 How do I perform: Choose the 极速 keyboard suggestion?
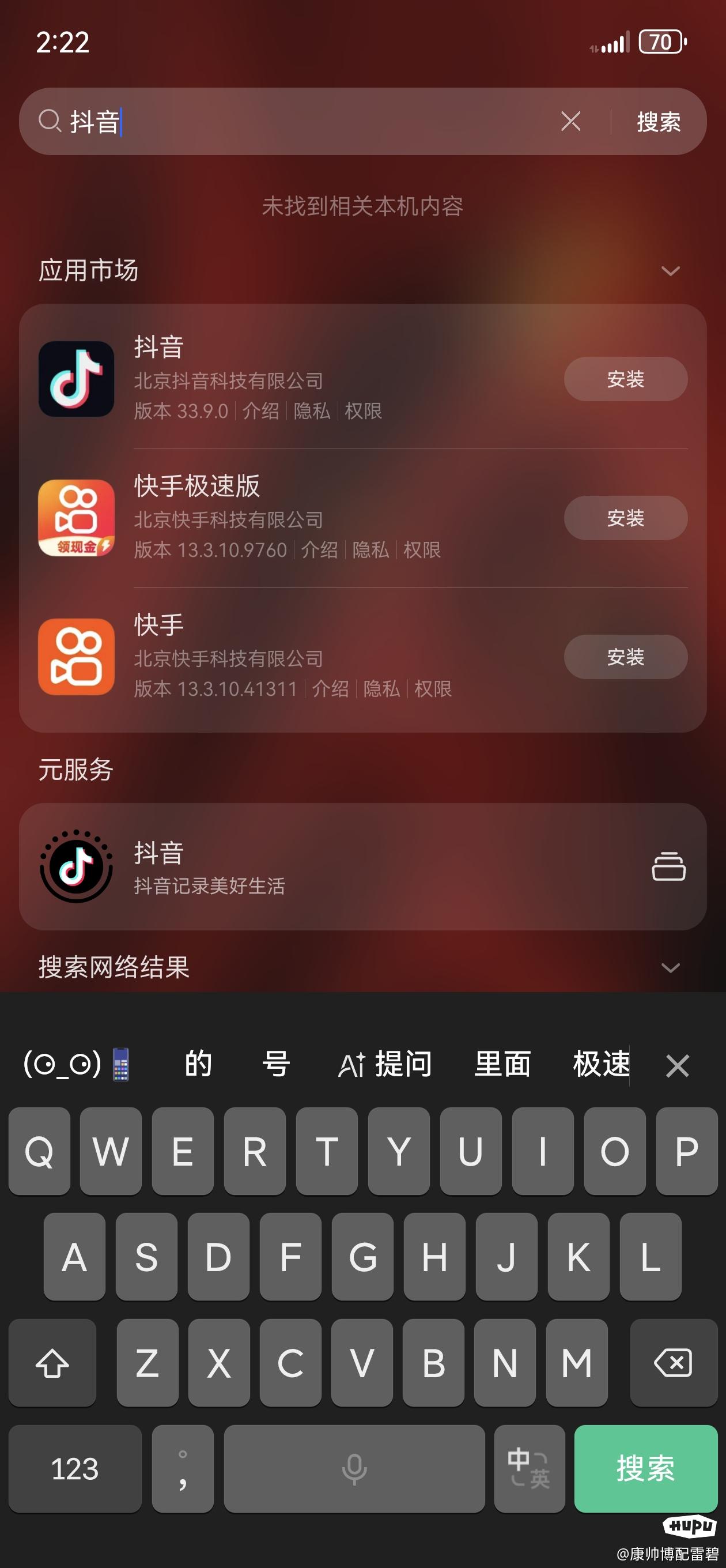click(x=600, y=1064)
